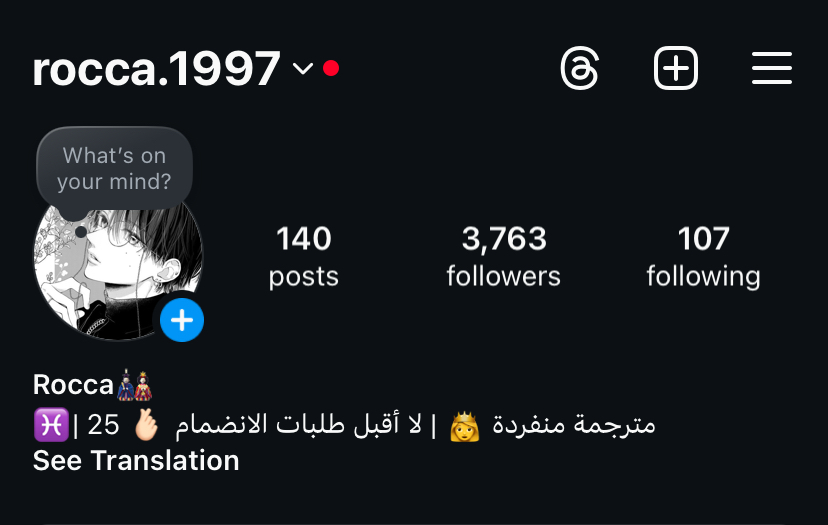Tap the 'What's on your mind?' note bubble
828x525 pixels.
click(x=113, y=169)
